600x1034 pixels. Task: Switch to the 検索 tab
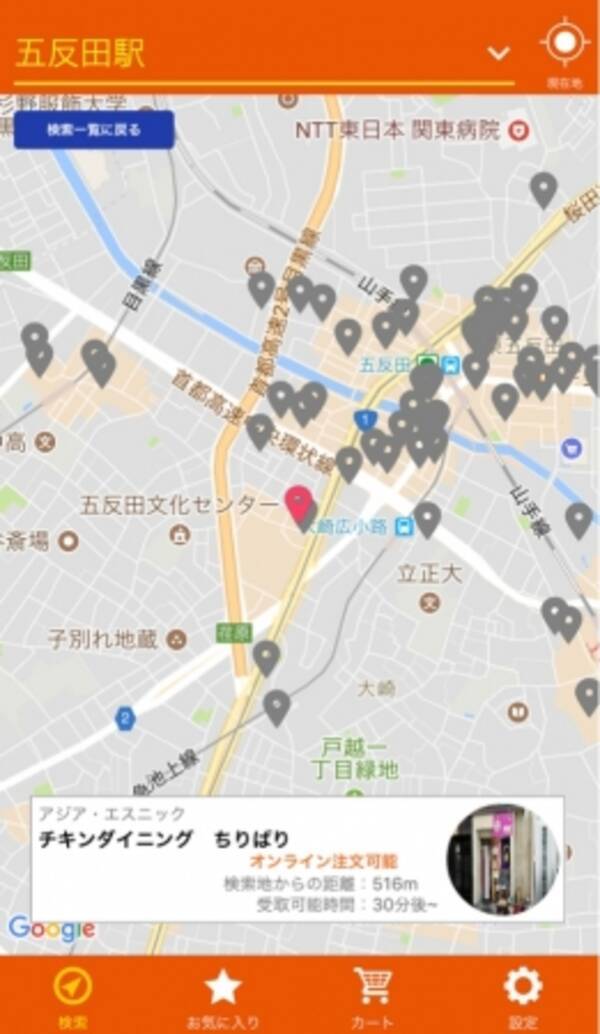pos(73,994)
